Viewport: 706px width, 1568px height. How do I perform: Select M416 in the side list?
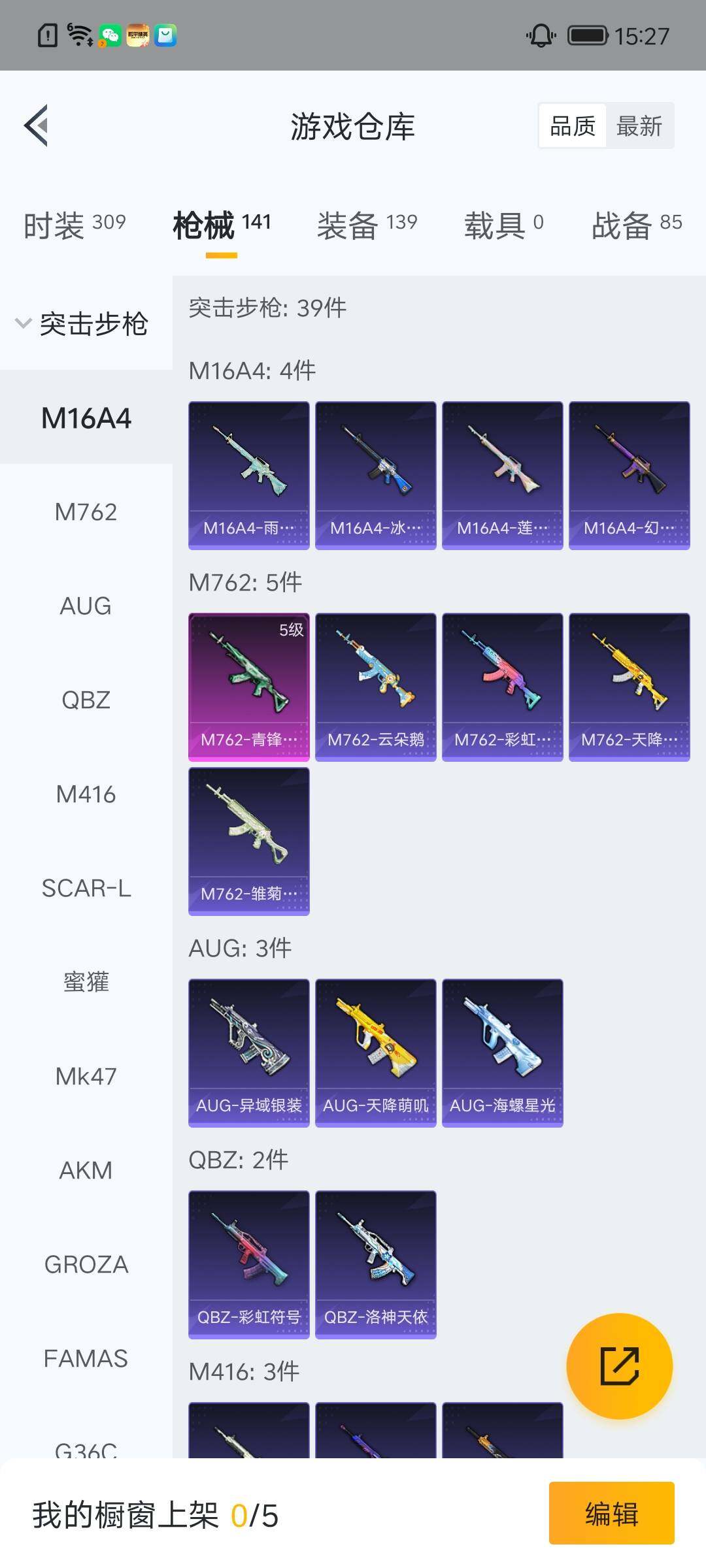86,794
